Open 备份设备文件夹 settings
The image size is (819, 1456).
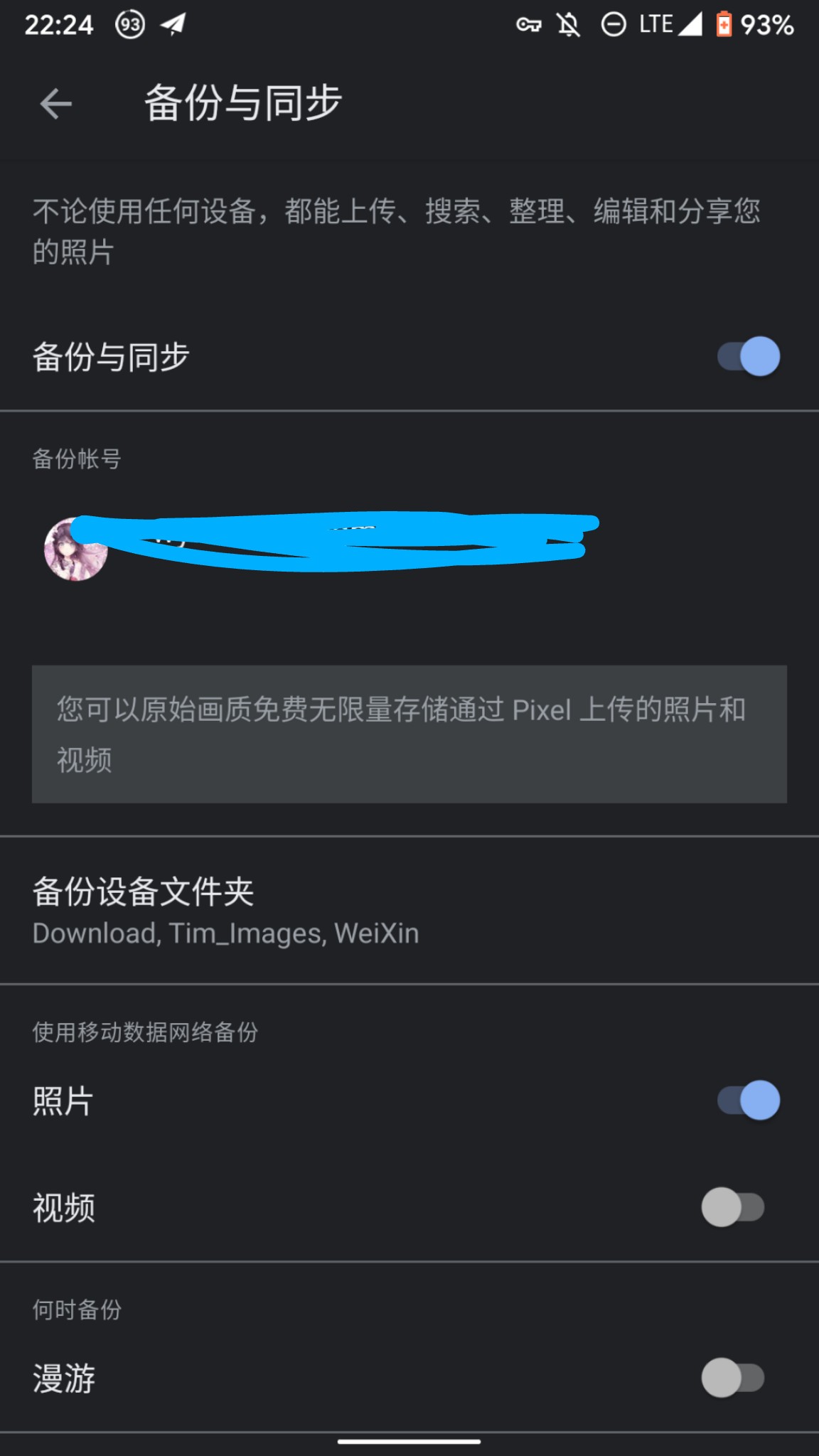click(226, 911)
